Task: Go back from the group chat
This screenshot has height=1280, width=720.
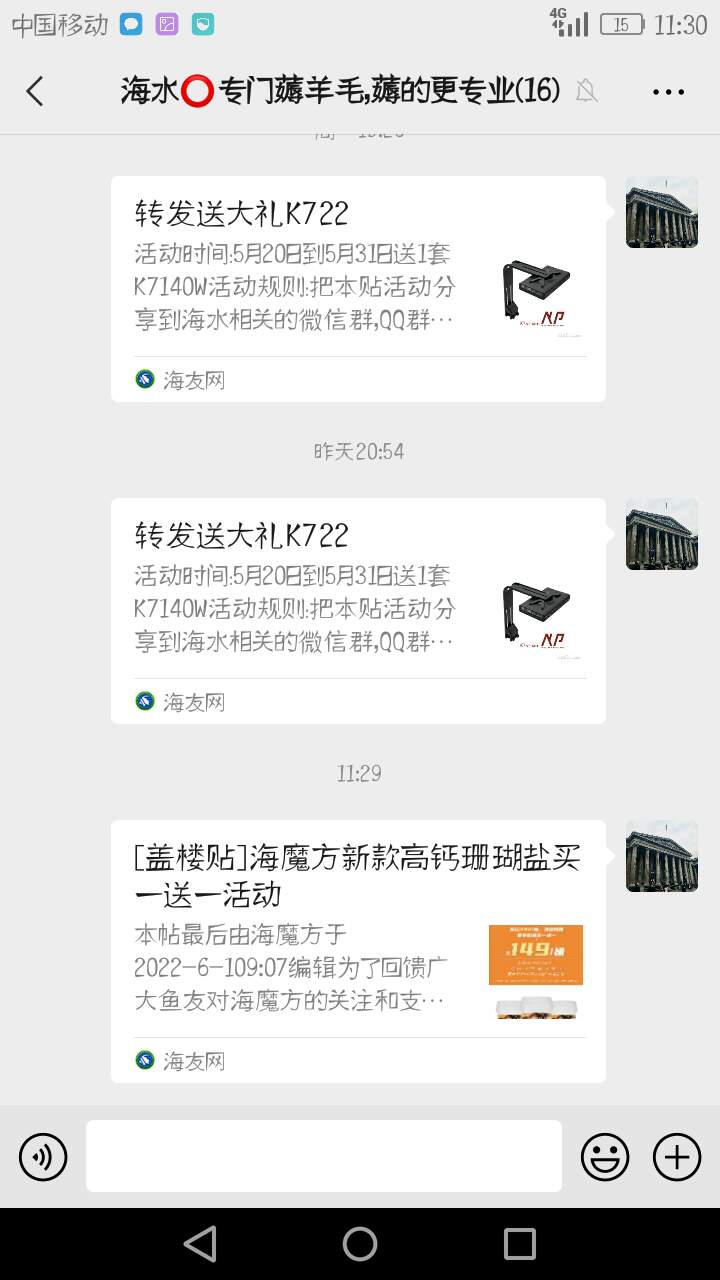Action: point(35,91)
